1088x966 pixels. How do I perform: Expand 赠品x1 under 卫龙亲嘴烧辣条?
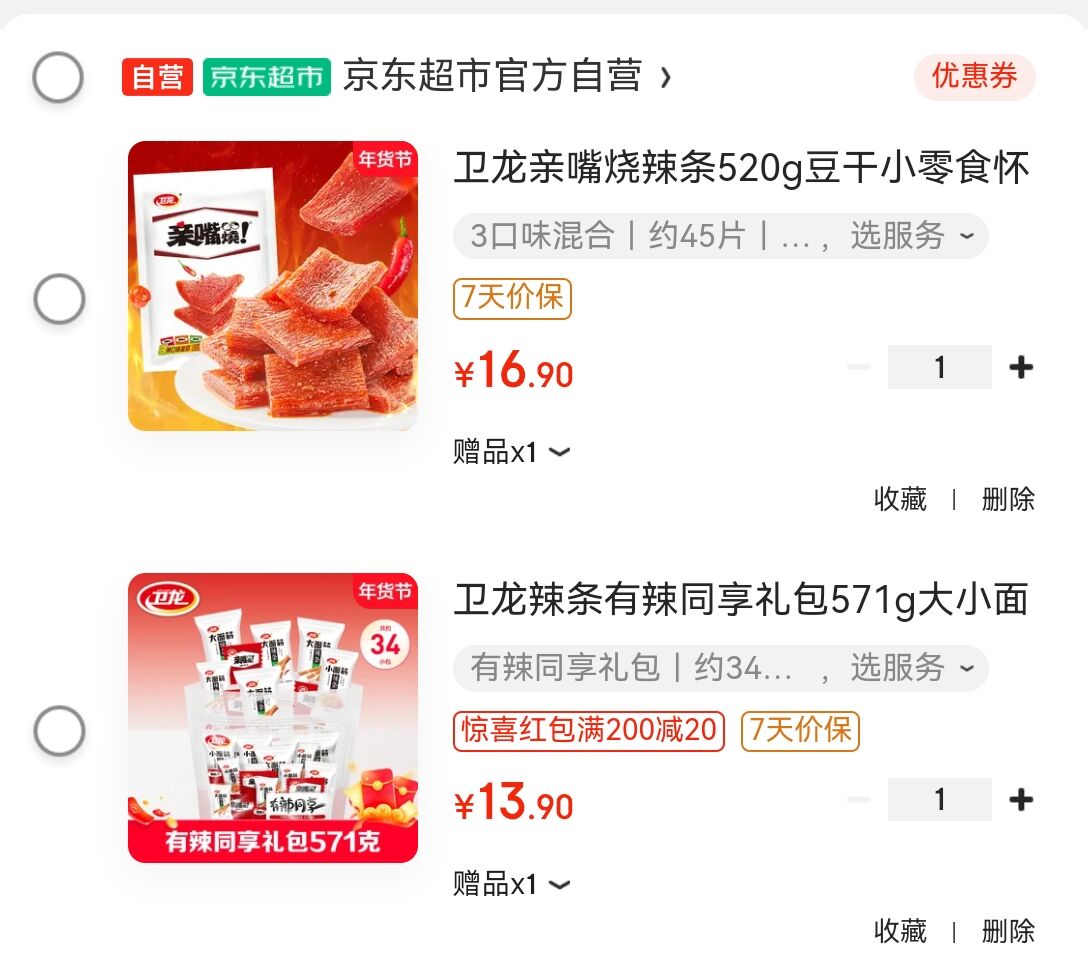click(x=511, y=452)
